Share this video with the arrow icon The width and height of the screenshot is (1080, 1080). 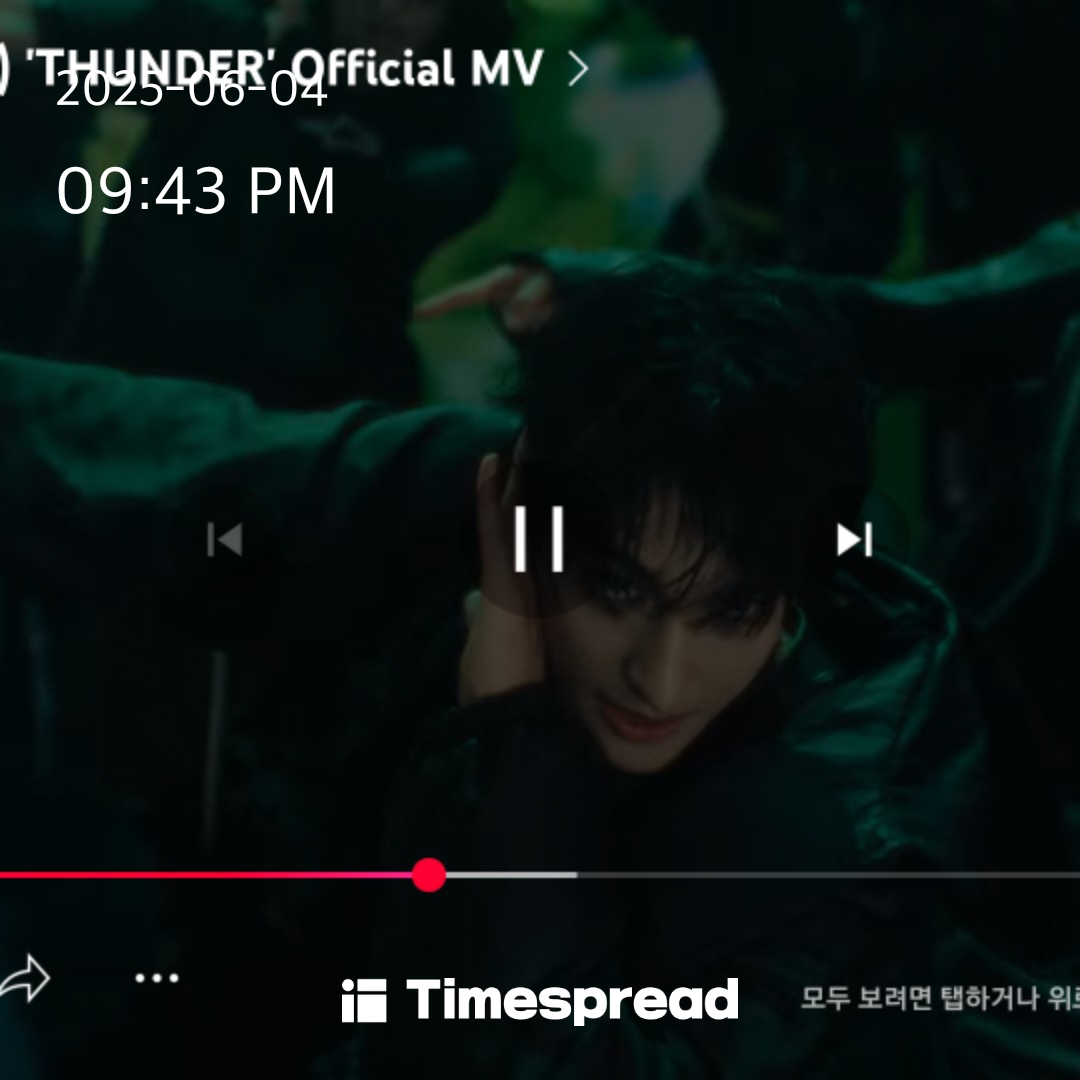(24, 978)
